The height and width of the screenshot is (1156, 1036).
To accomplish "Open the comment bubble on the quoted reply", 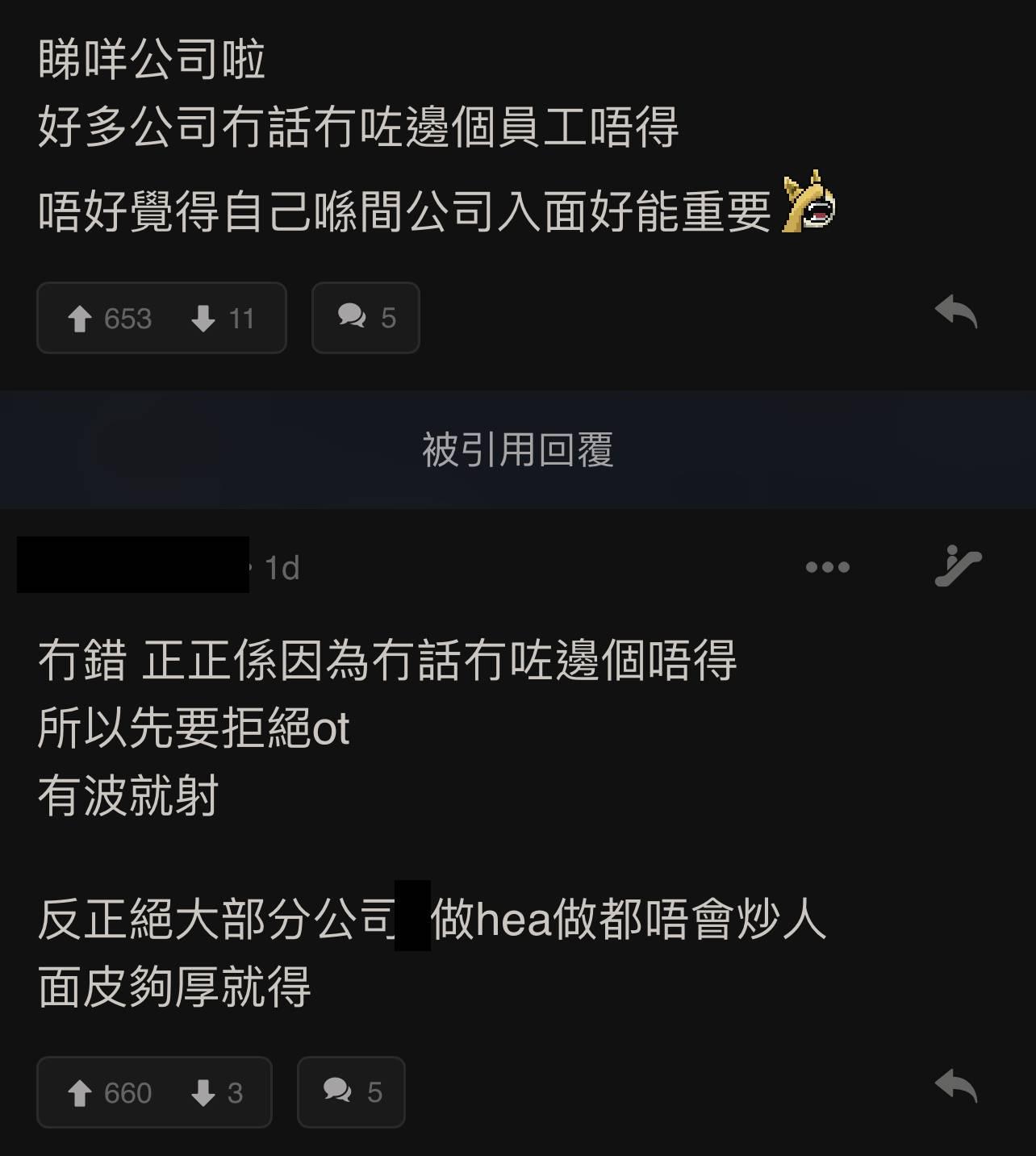I will (x=338, y=1092).
